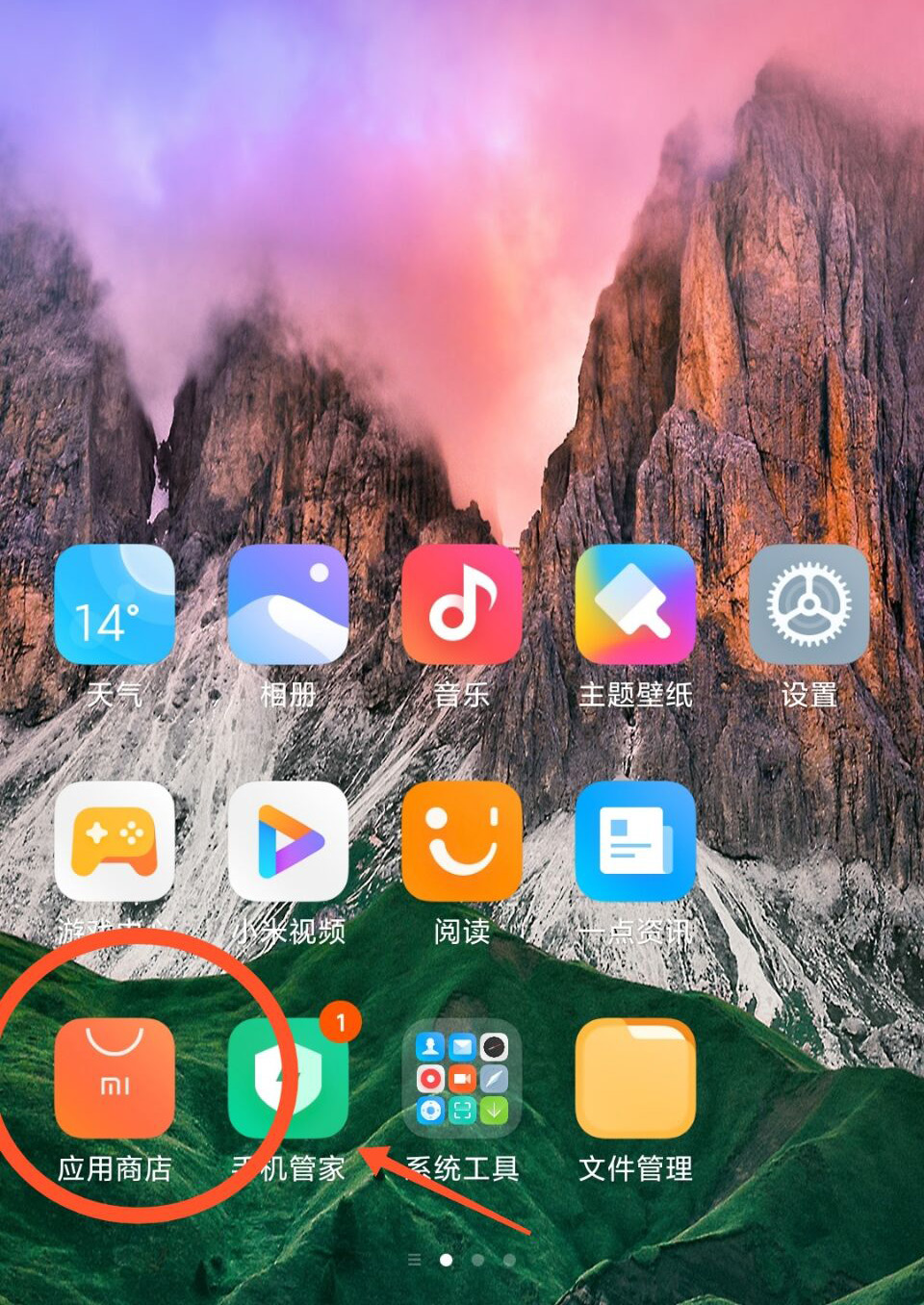Open 应用商店 app store
The image size is (924, 1305).
[115, 1078]
